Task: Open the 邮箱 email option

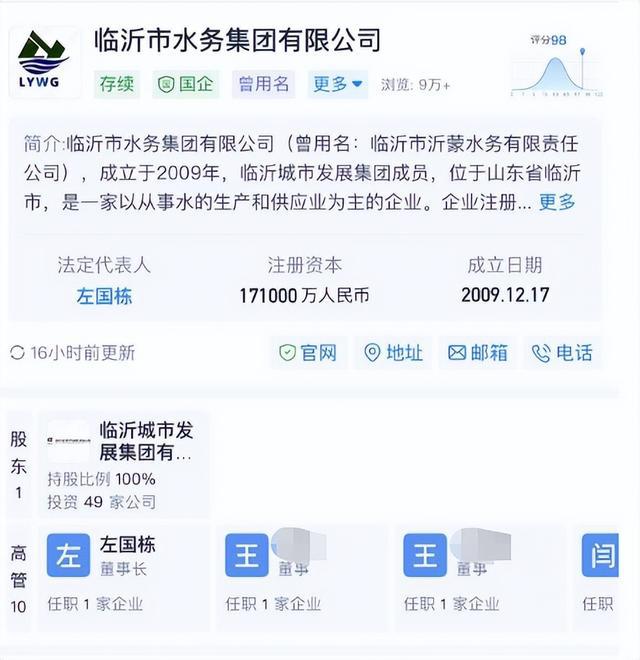Action: click(478, 352)
